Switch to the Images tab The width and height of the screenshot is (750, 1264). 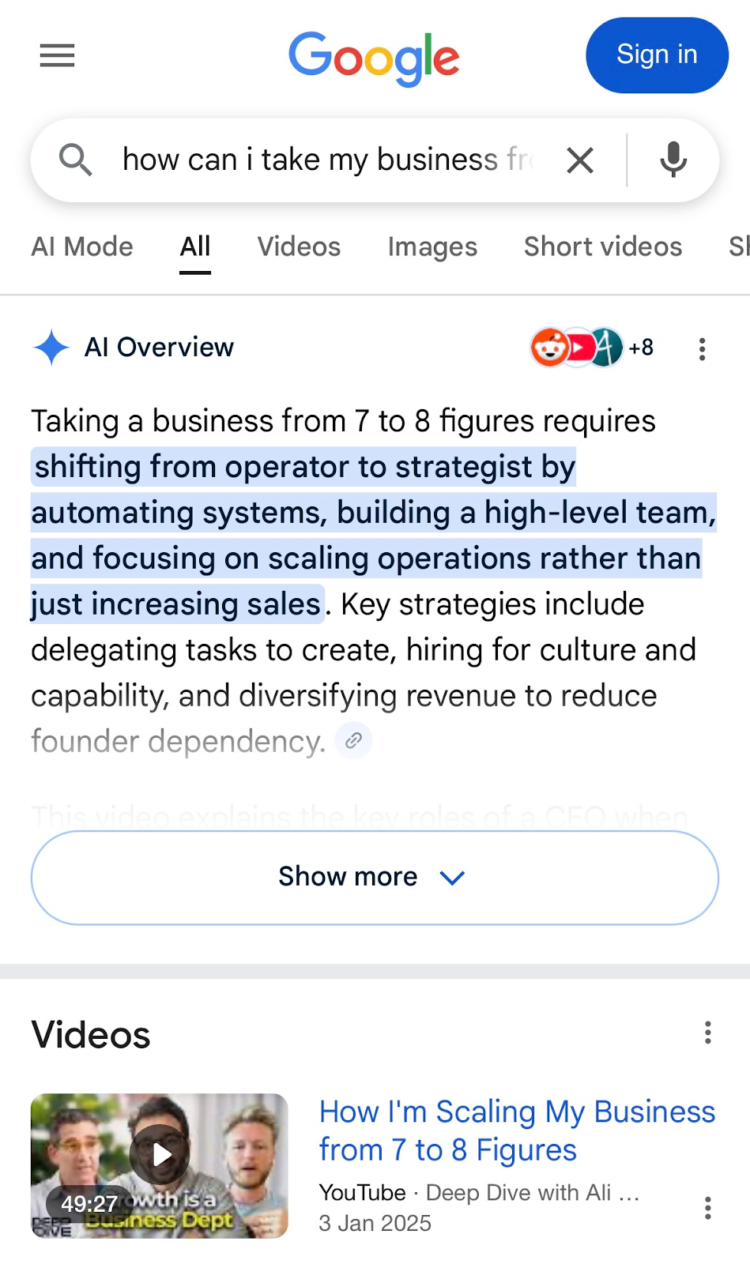432,247
